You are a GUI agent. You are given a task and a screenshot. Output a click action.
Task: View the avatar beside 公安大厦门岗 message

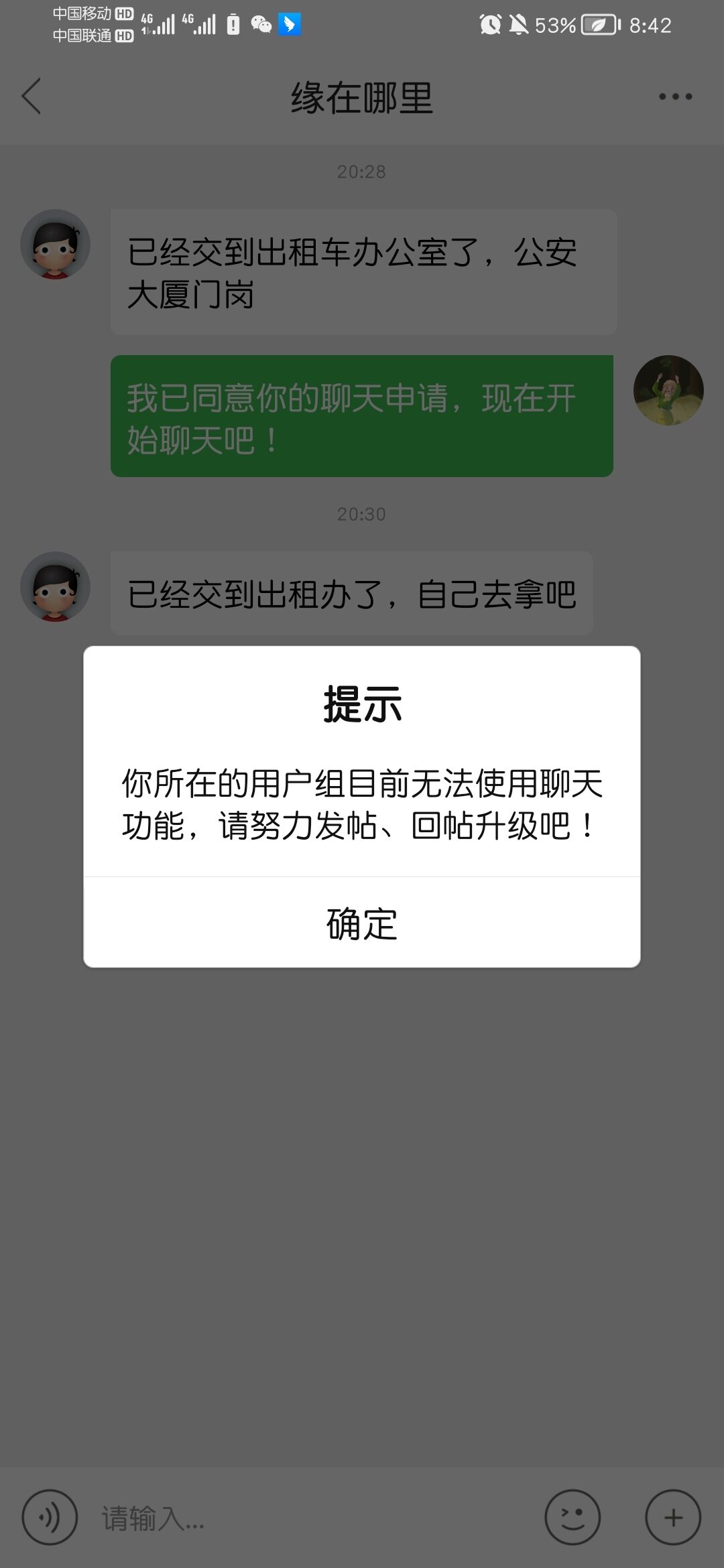[55, 245]
